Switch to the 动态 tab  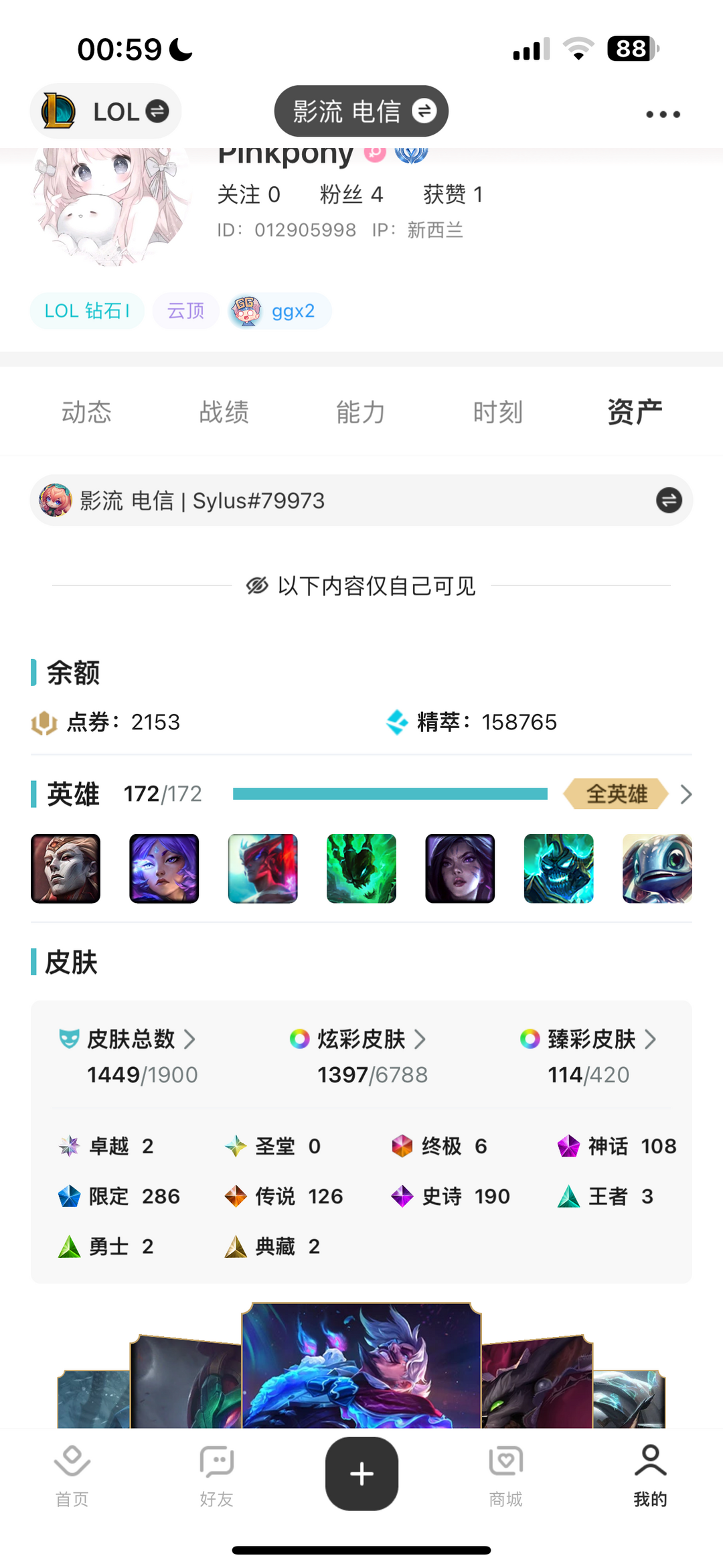pyautogui.click(x=87, y=411)
